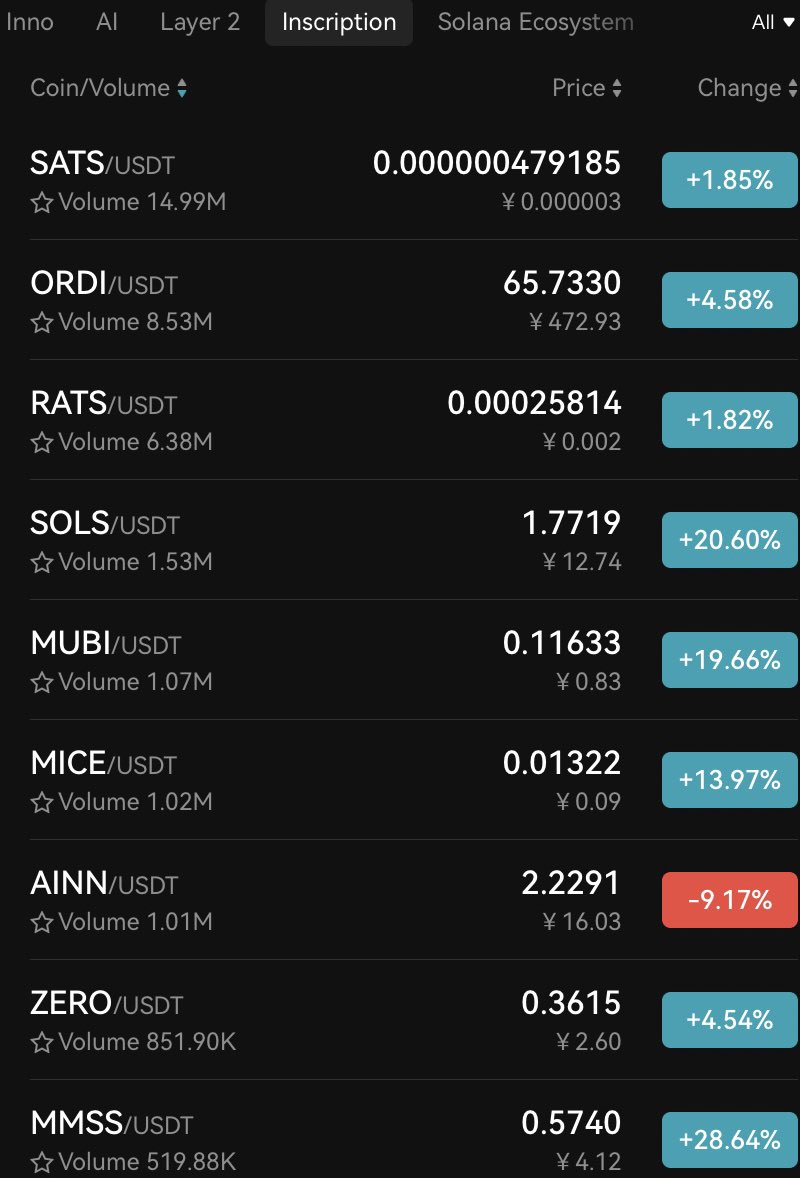Add MUBI/USDT to favorites via star

point(42,683)
